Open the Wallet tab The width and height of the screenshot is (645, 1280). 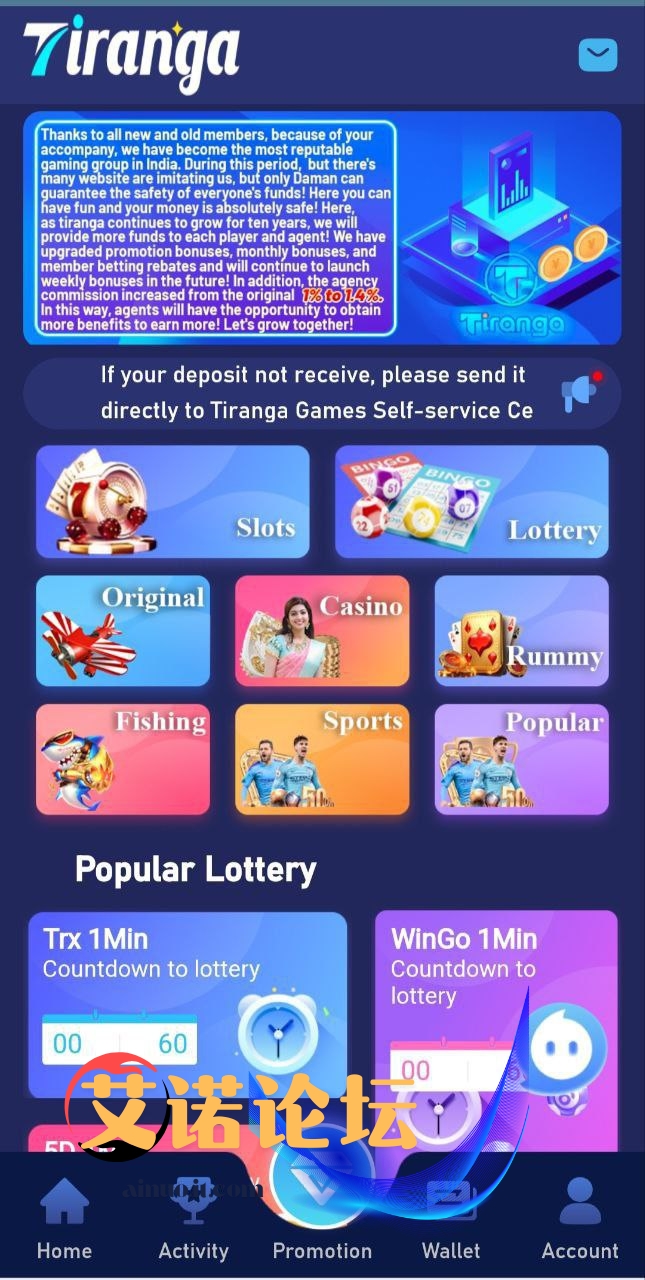[451, 1220]
